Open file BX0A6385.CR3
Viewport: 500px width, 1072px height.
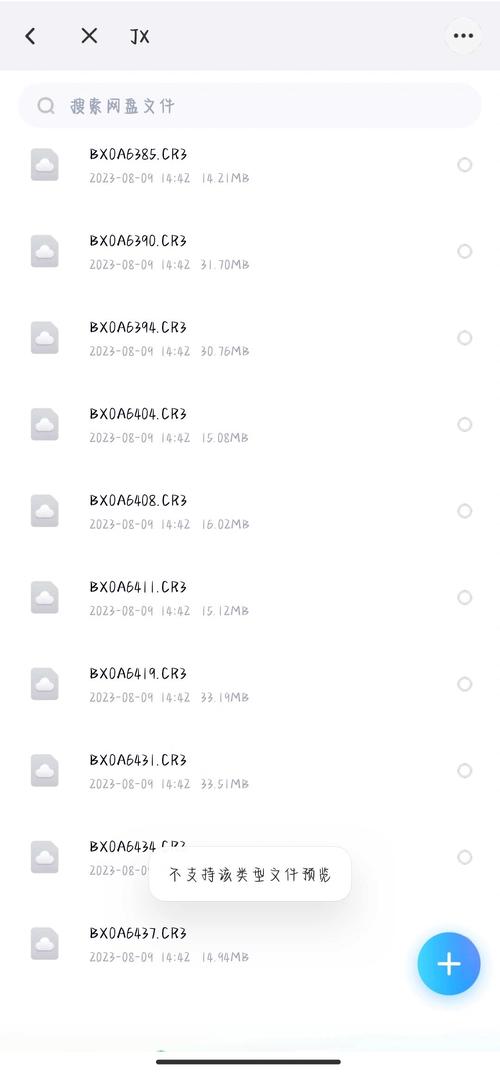250,165
